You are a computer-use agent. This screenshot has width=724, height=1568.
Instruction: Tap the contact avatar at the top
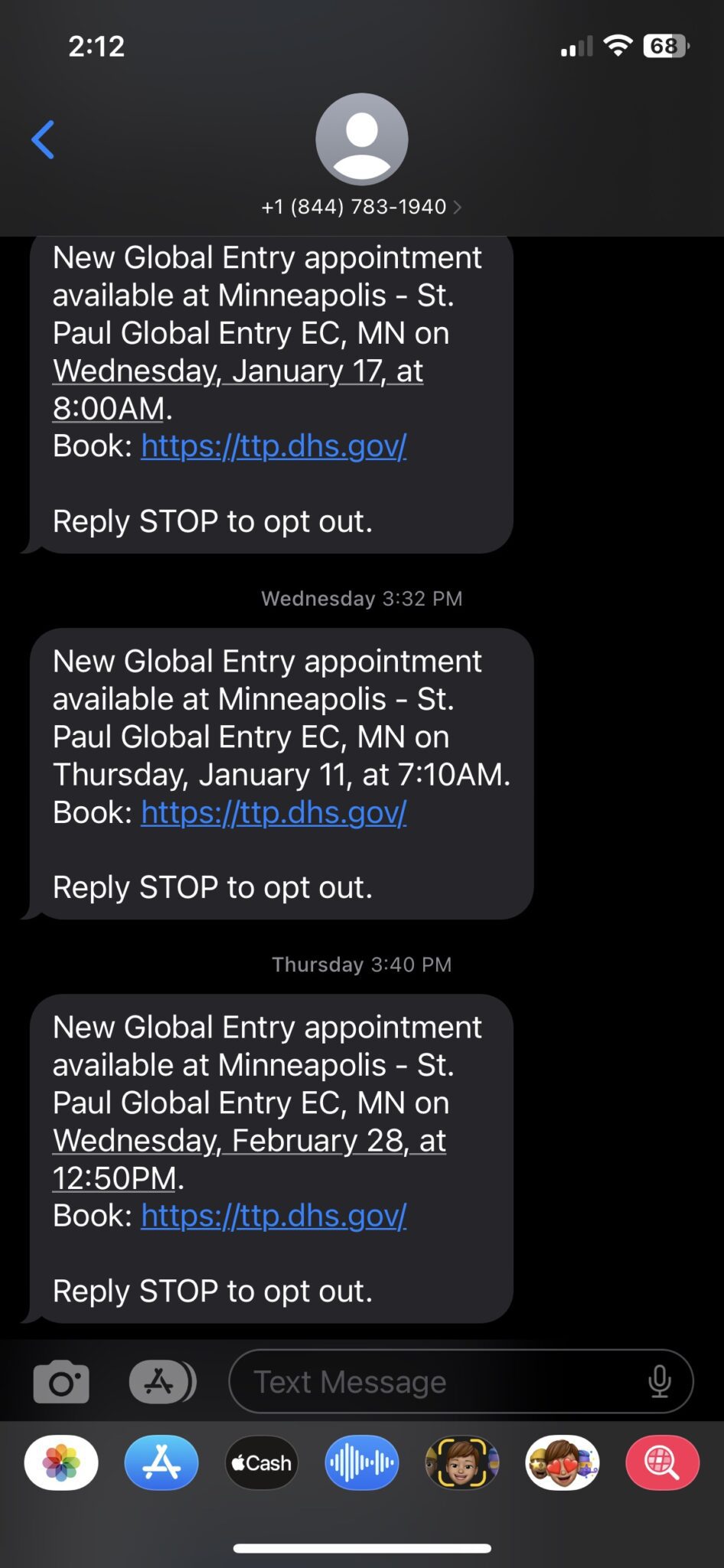coord(361,139)
